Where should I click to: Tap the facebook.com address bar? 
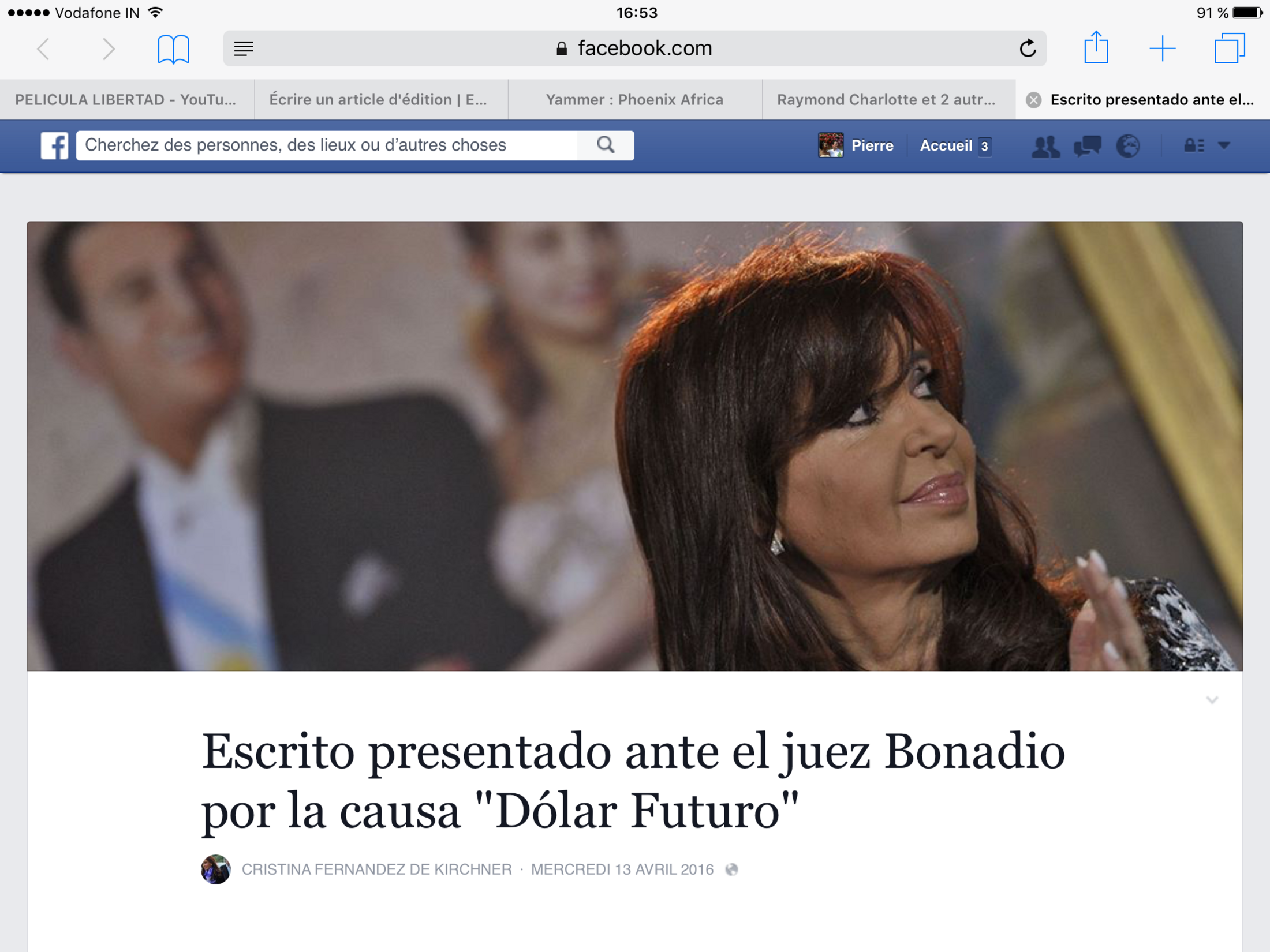[635, 48]
